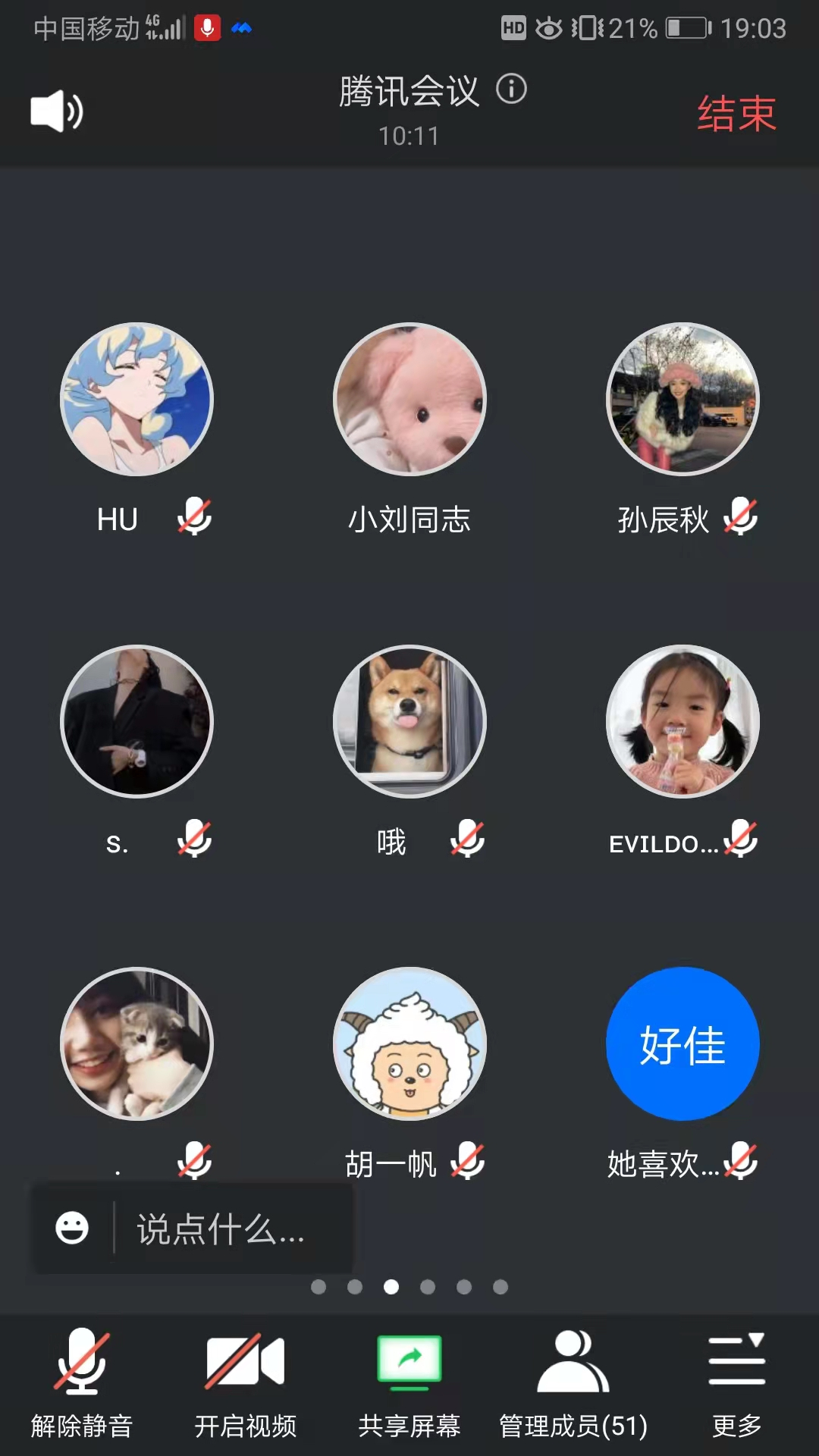Viewport: 819px width, 1456px height.
Task: Select participant 哦's shiba avatar
Action: pyautogui.click(x=409, y=721)
